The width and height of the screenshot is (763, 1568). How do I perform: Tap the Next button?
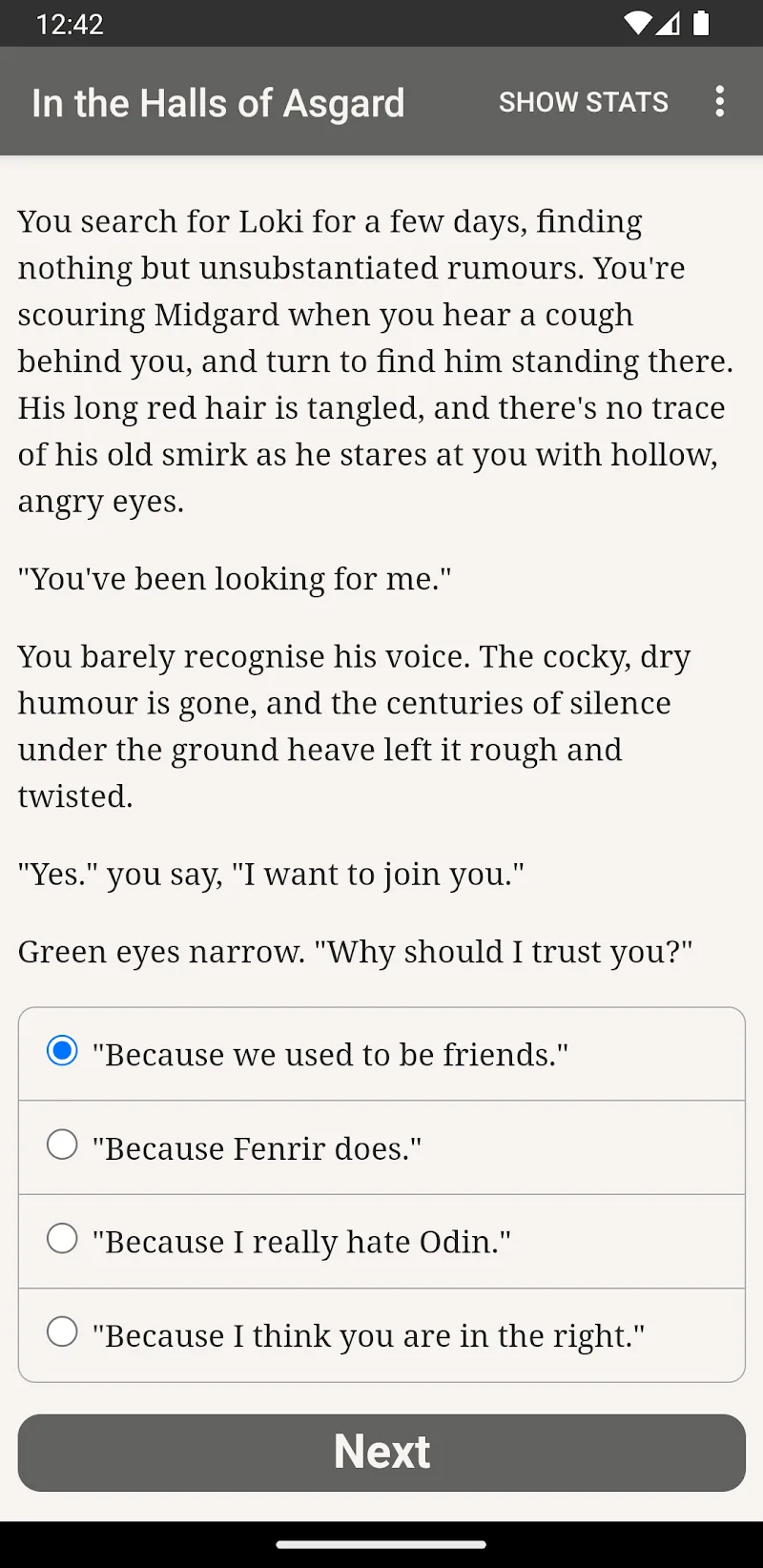381,1452
